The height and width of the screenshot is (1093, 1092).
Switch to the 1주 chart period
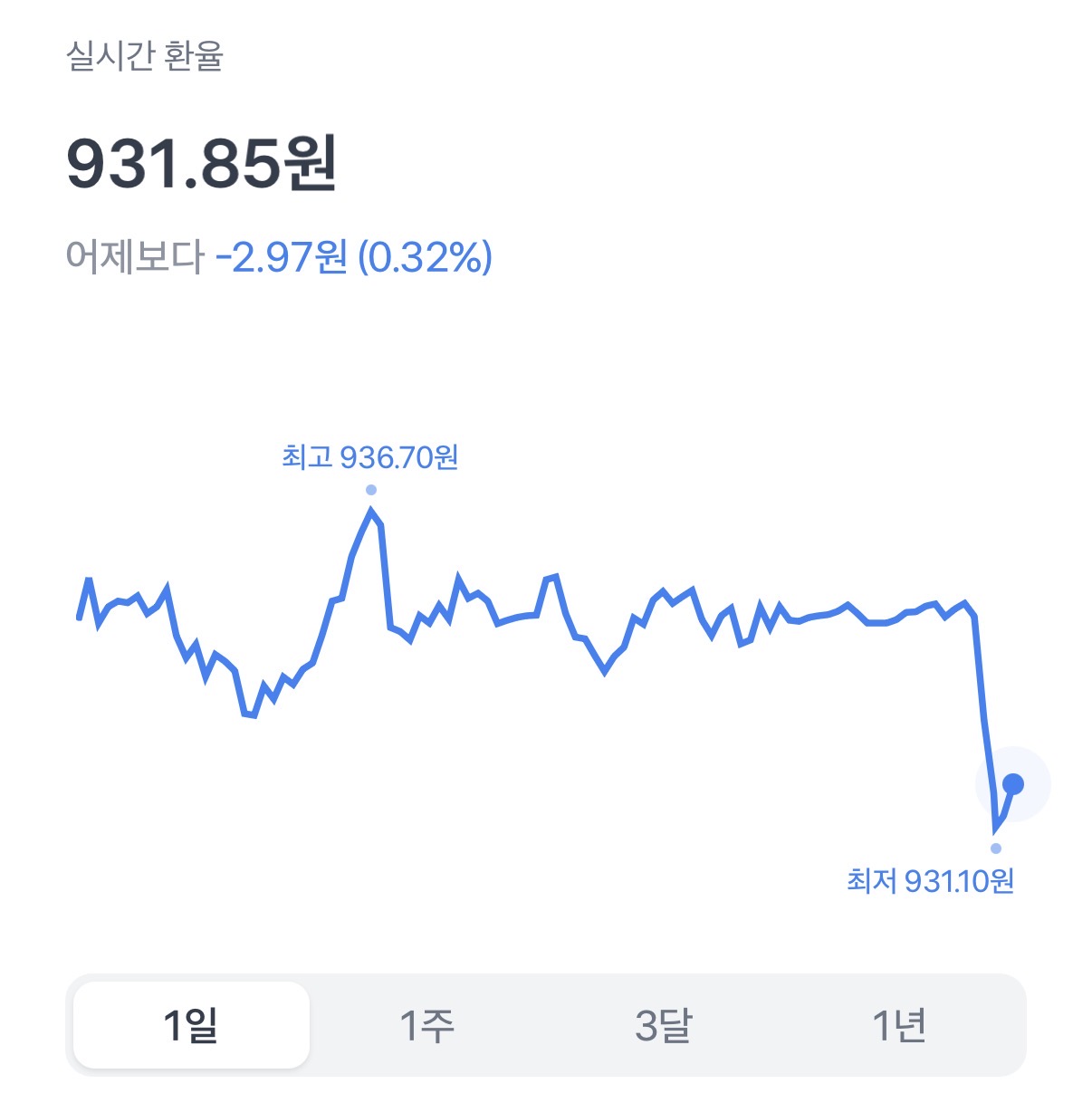(x=427, y=1025)
